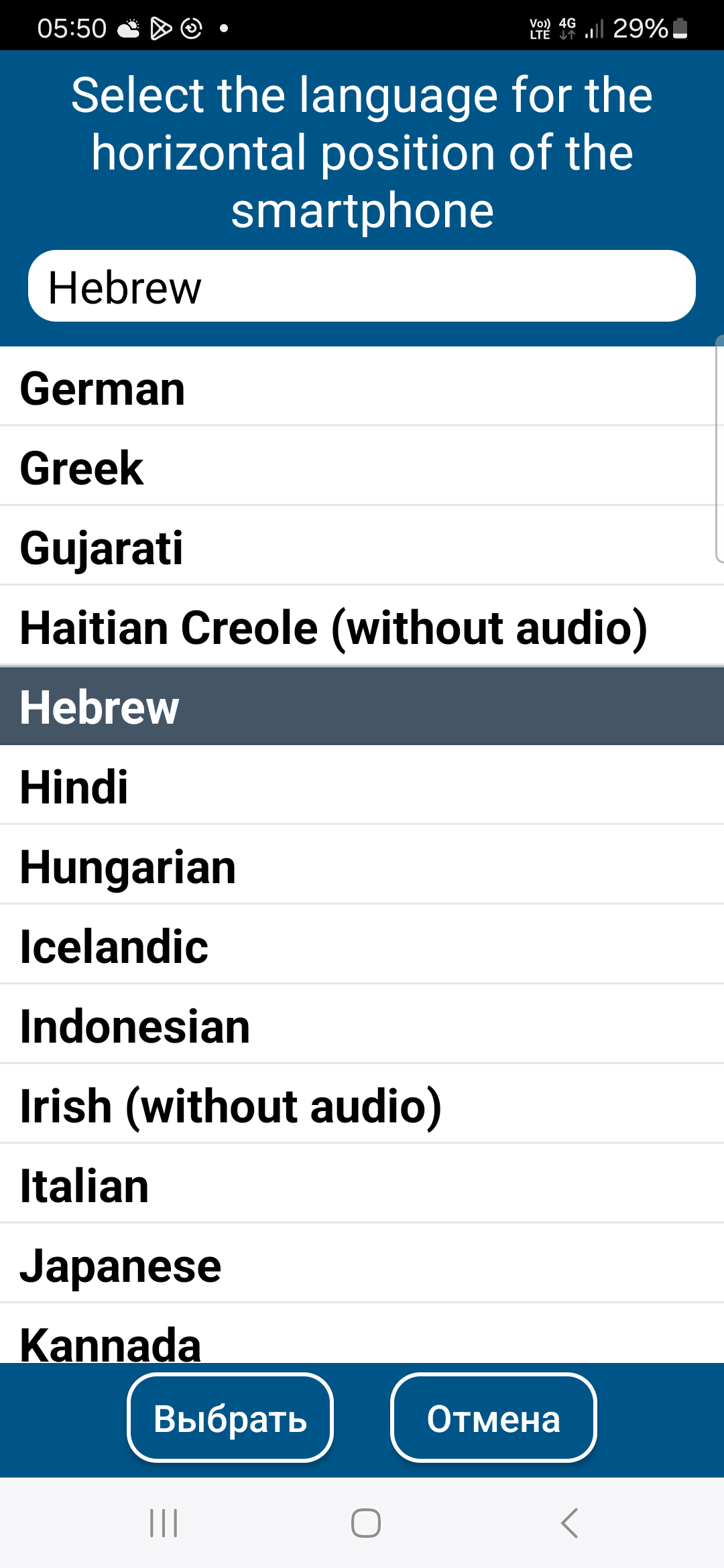Select Kannada language row
This screenshot has width=724, height=1568.
point(362,1340)
